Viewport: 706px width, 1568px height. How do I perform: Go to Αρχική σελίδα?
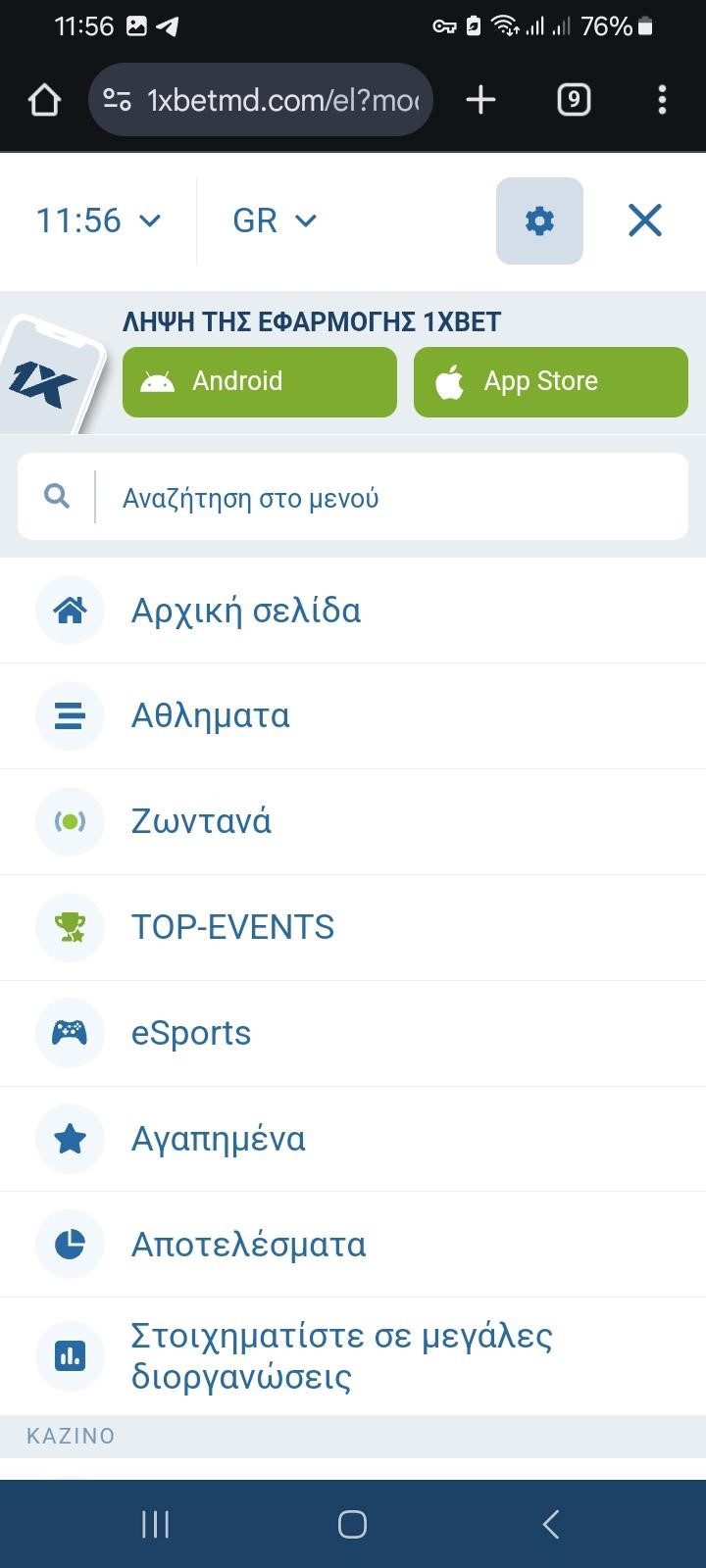click(x=353, y=611)
